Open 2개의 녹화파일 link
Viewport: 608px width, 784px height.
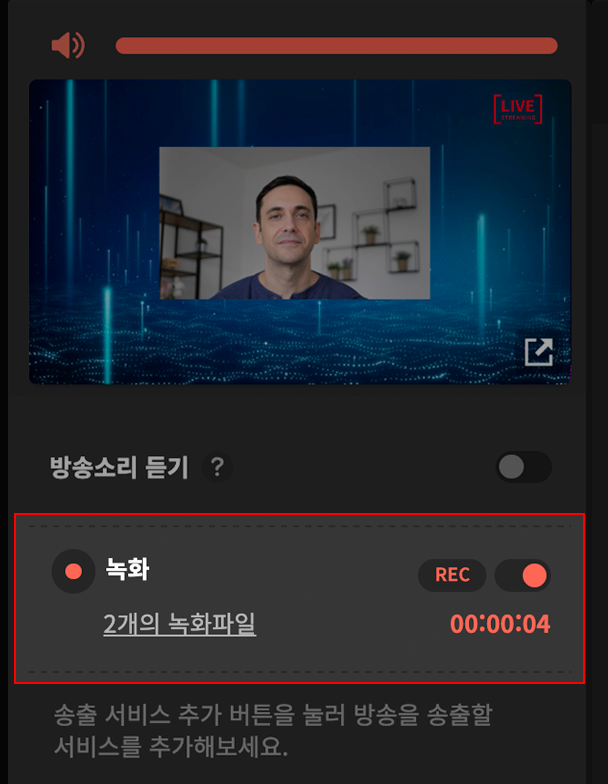coord(179,625)
